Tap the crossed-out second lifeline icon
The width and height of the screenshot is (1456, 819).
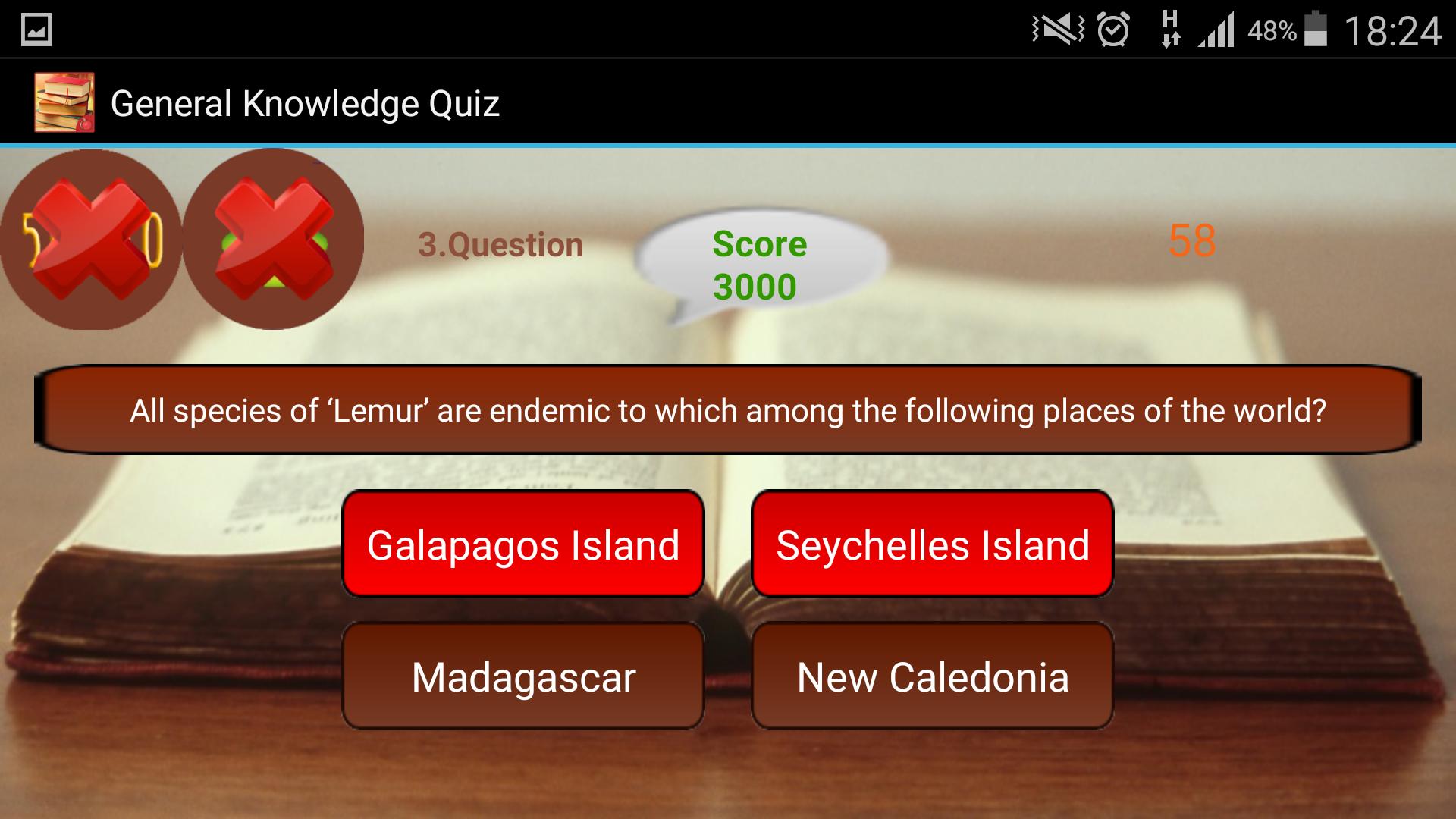[273, 240]
